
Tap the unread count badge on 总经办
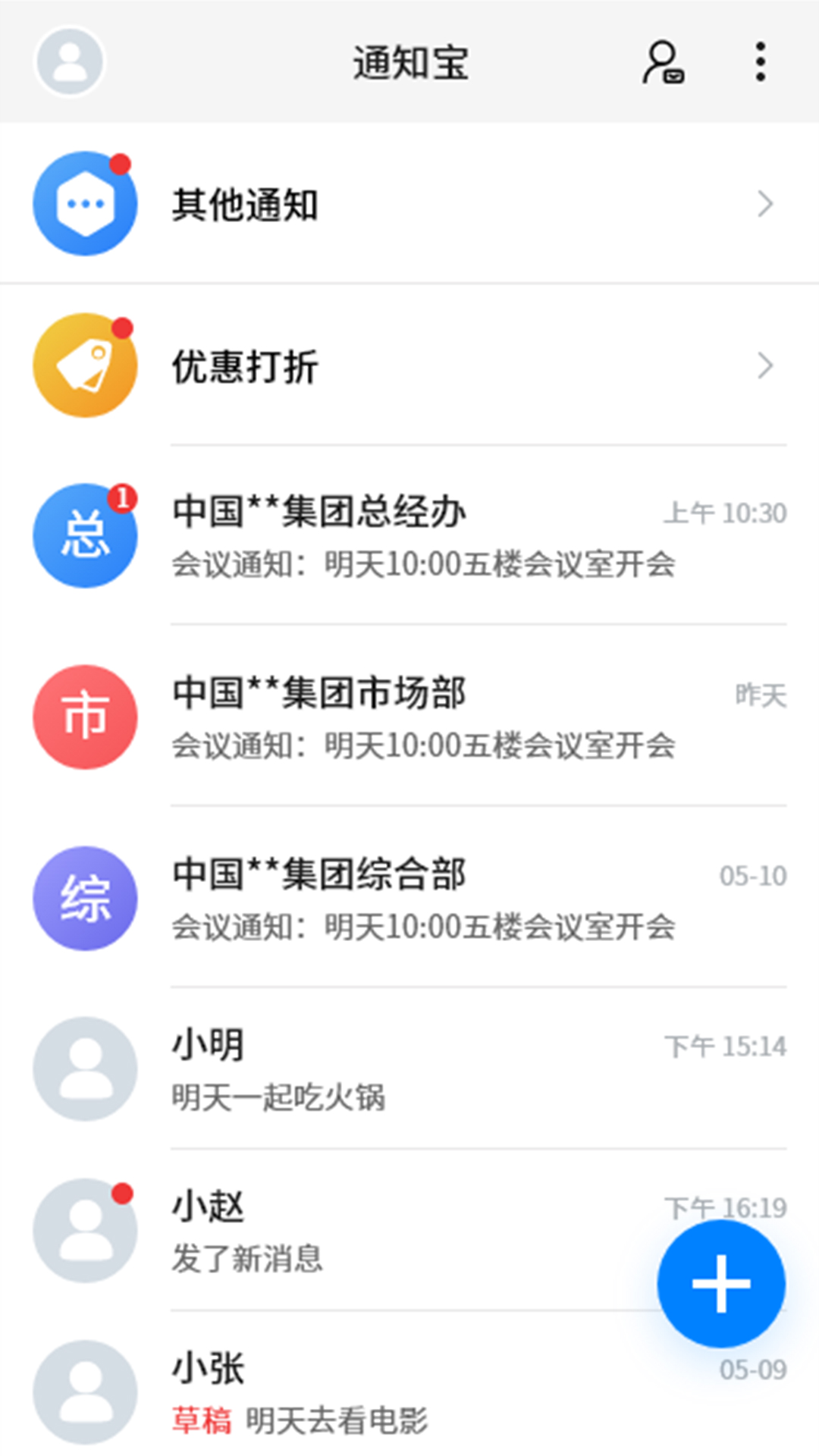pos(123,497)
